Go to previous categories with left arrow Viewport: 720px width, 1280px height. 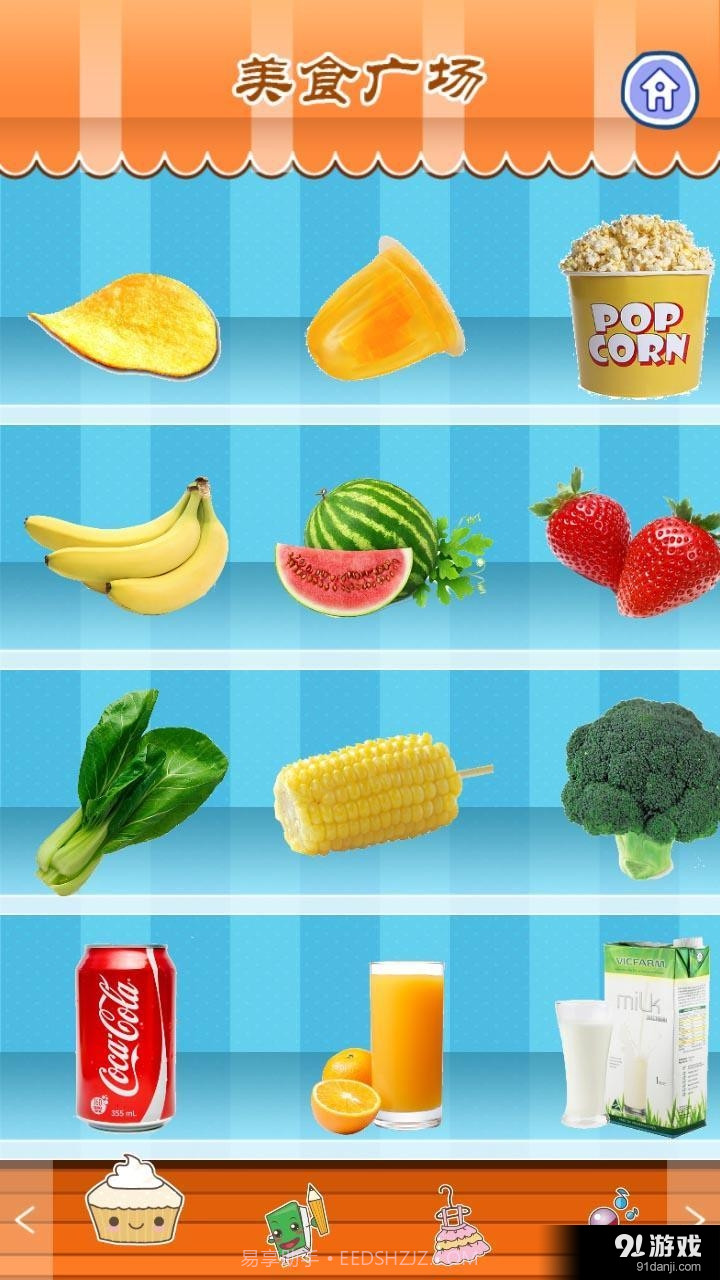coord(25,1220)
